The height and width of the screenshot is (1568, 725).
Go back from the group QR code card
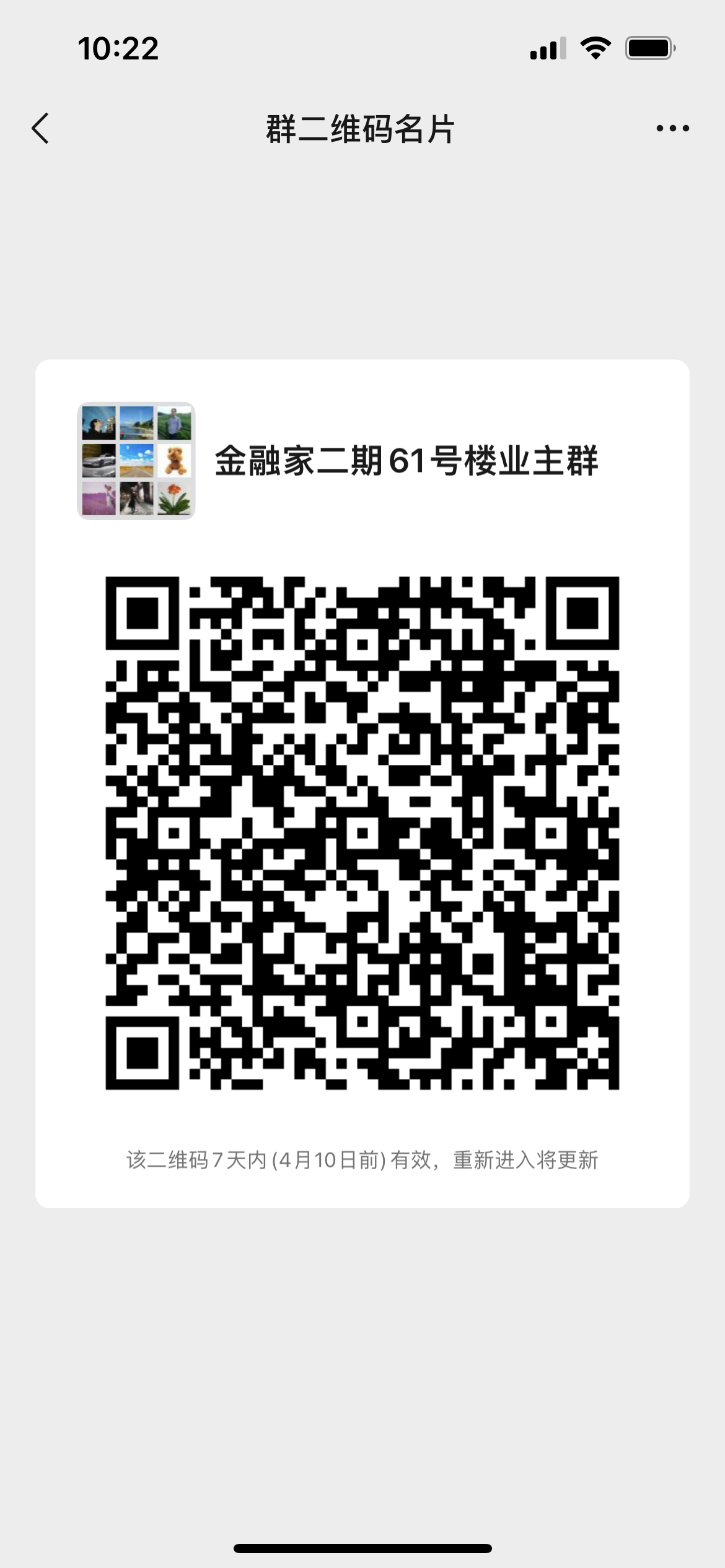tap(41, 129)
